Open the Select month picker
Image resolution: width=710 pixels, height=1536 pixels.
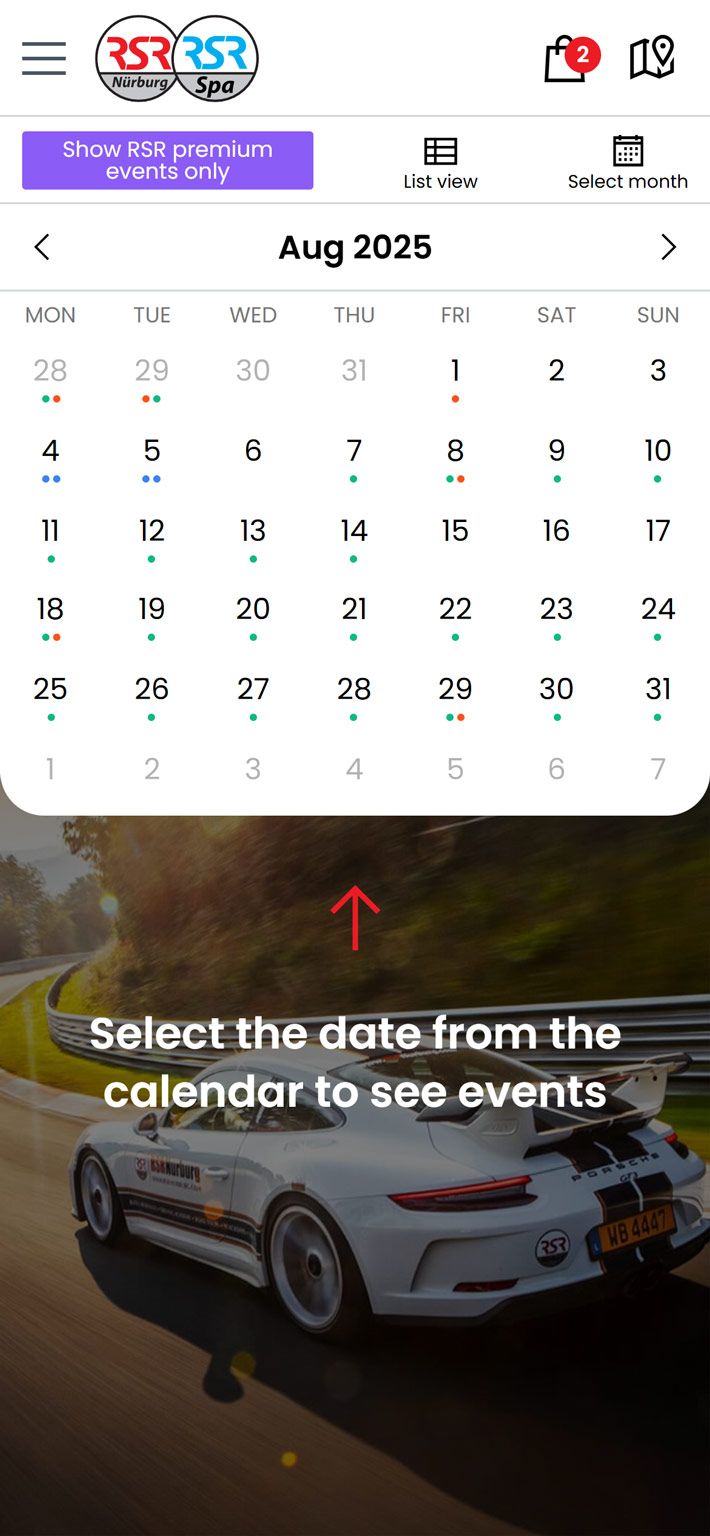(x=627, y=163)
